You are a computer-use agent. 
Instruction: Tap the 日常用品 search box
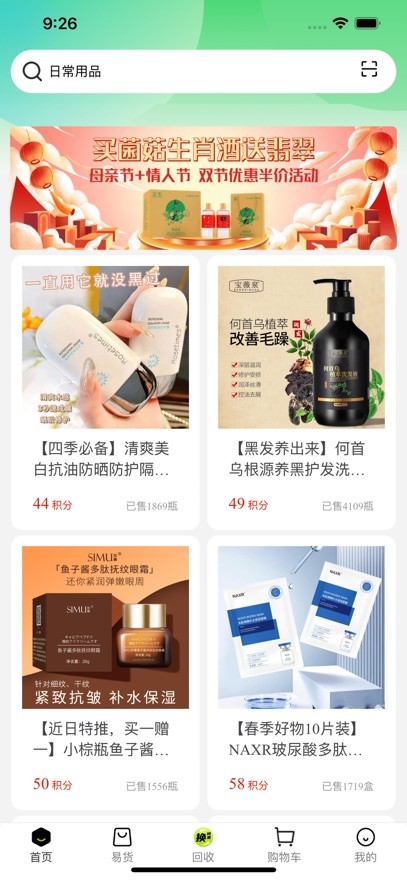point(203,72)
